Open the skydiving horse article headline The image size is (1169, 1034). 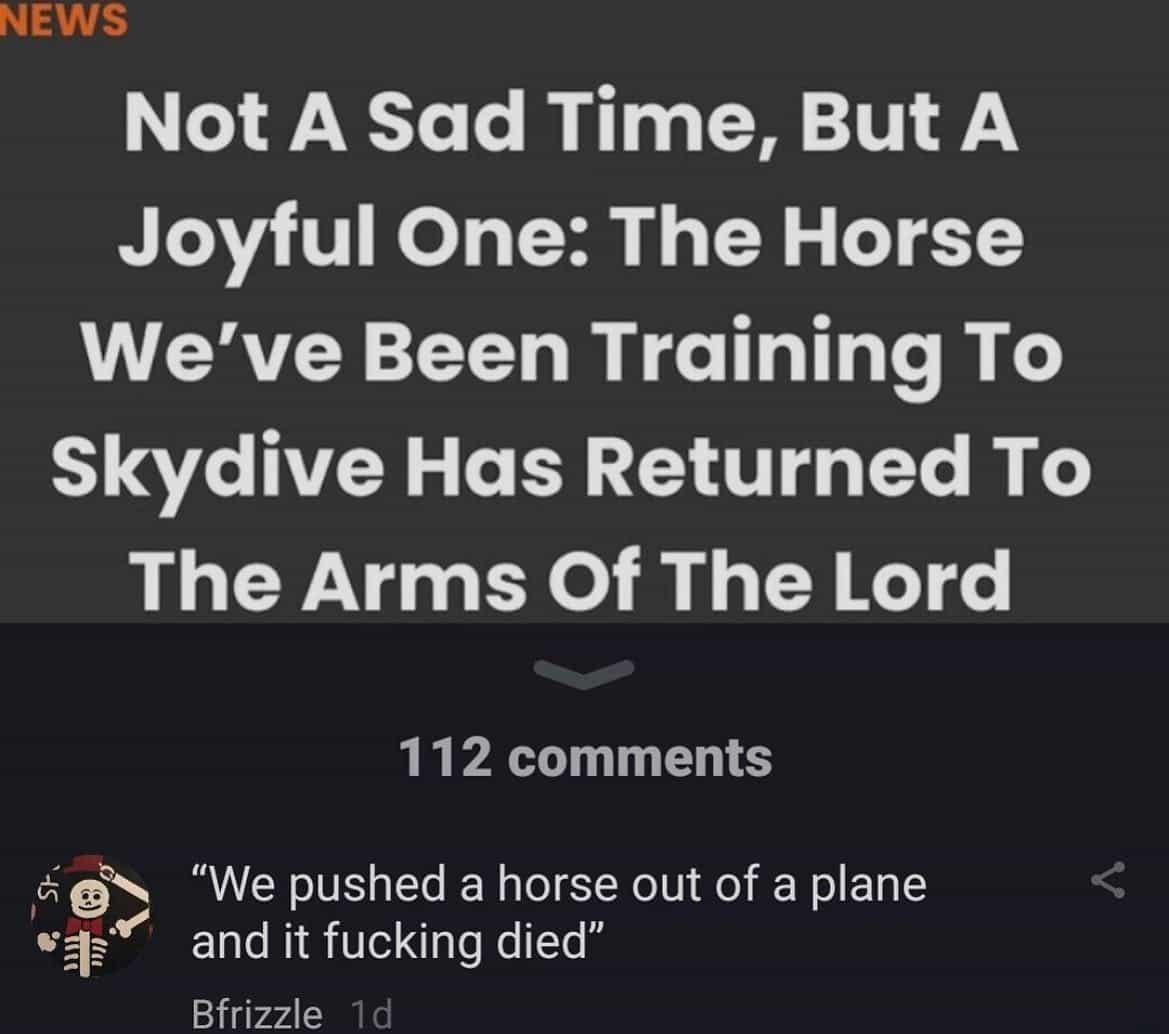click(x=571, y=355)
